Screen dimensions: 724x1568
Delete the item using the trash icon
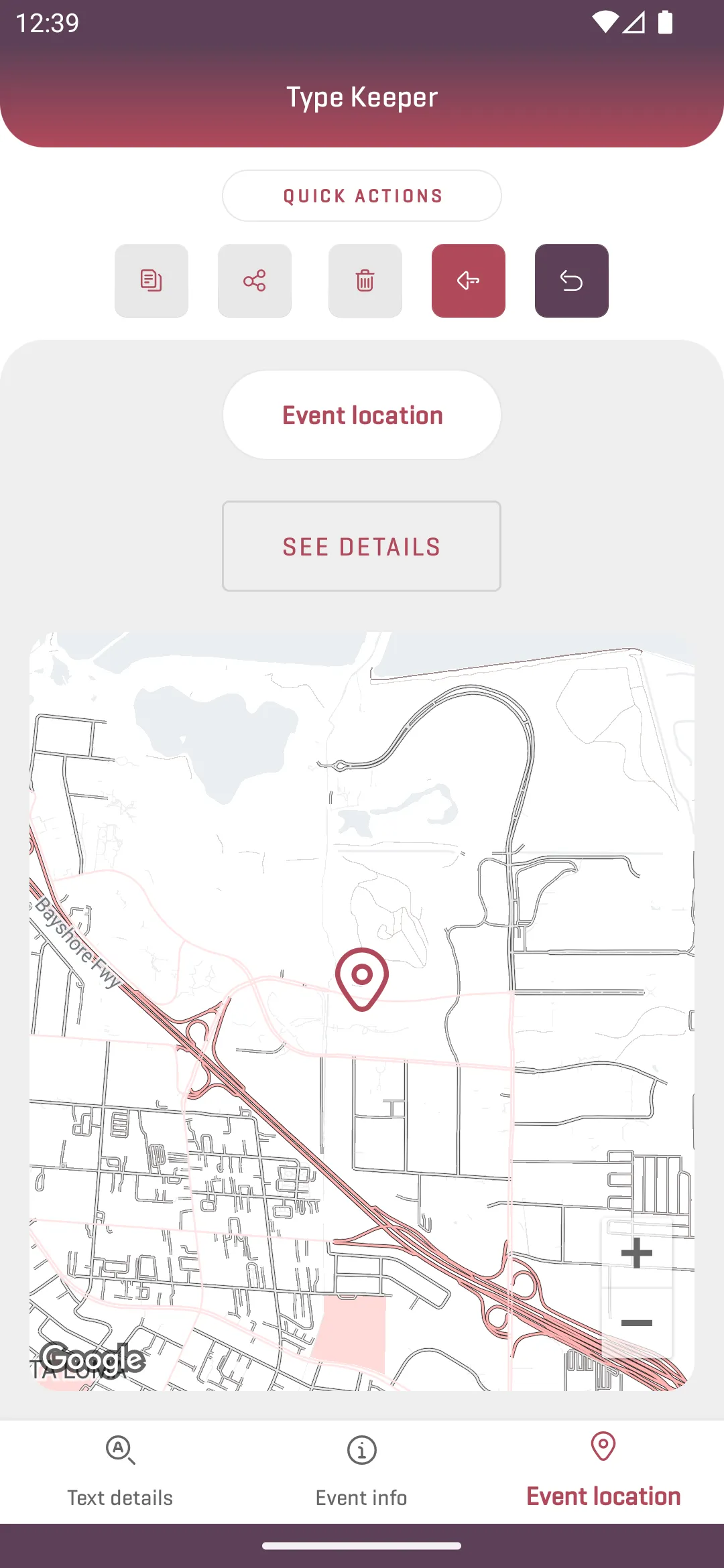pyautogui.click(x=365, y=281)
